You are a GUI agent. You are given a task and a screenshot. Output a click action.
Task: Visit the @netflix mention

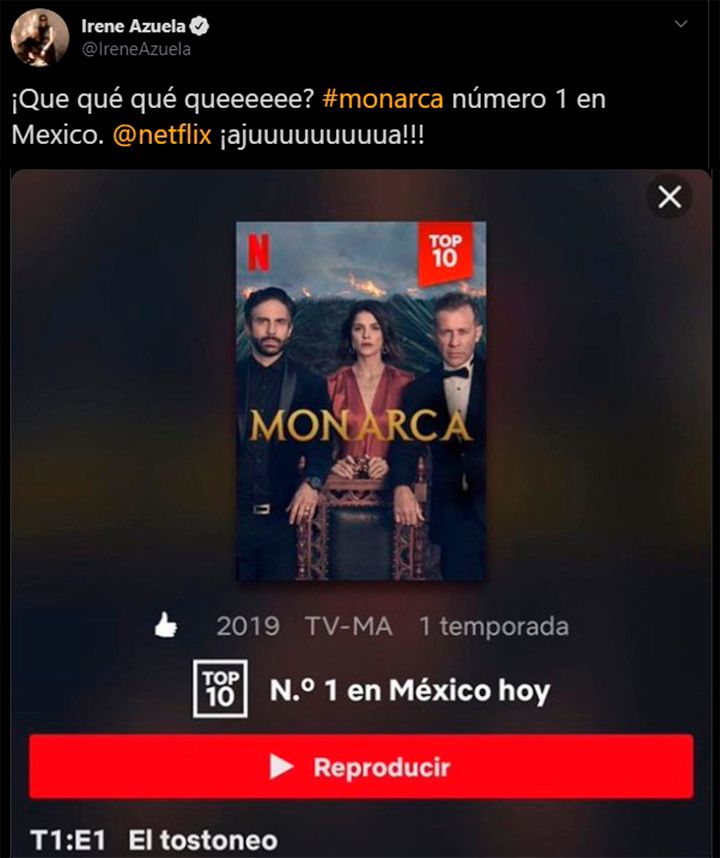click(161, 135)
